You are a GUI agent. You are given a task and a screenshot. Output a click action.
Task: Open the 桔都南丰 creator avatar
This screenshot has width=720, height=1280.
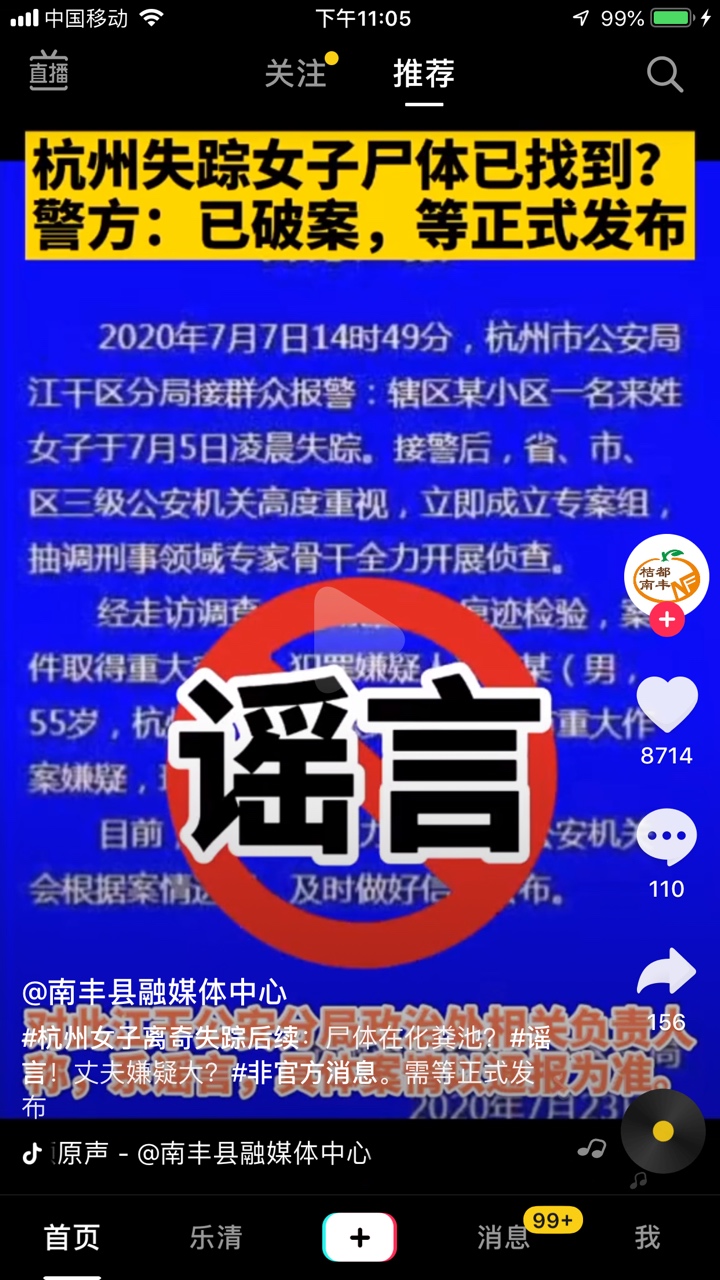[666, 576]
